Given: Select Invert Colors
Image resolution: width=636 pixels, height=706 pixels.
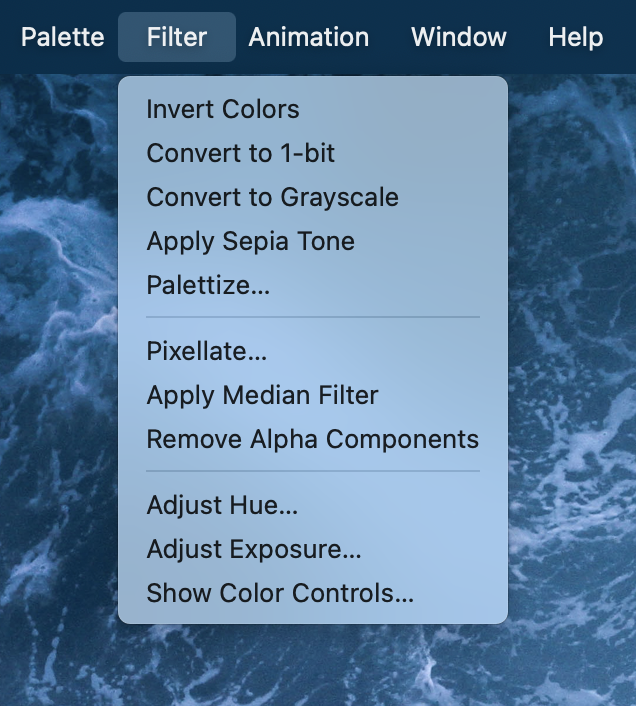Looking at the screenshot, I should click(223, 109).
